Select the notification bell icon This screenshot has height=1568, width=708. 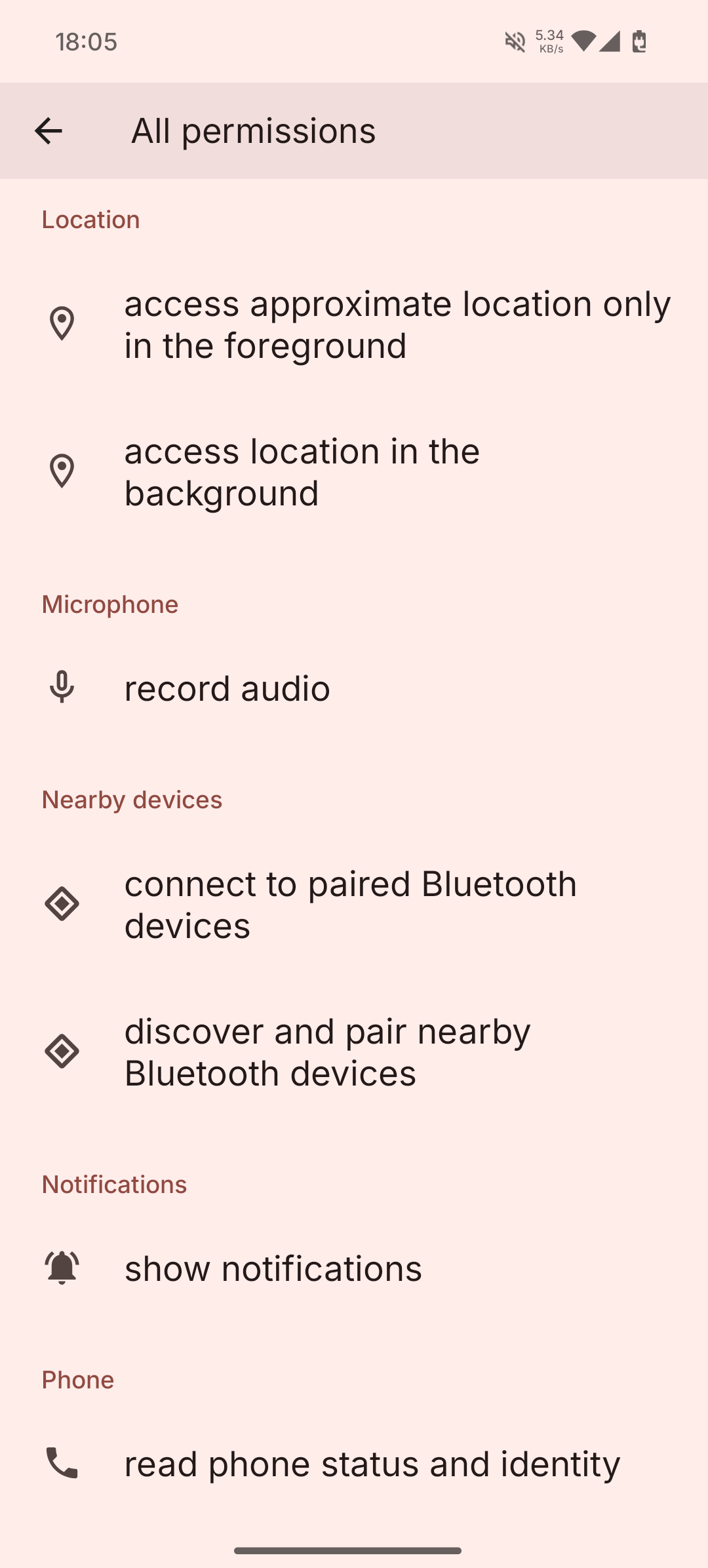62,1267
